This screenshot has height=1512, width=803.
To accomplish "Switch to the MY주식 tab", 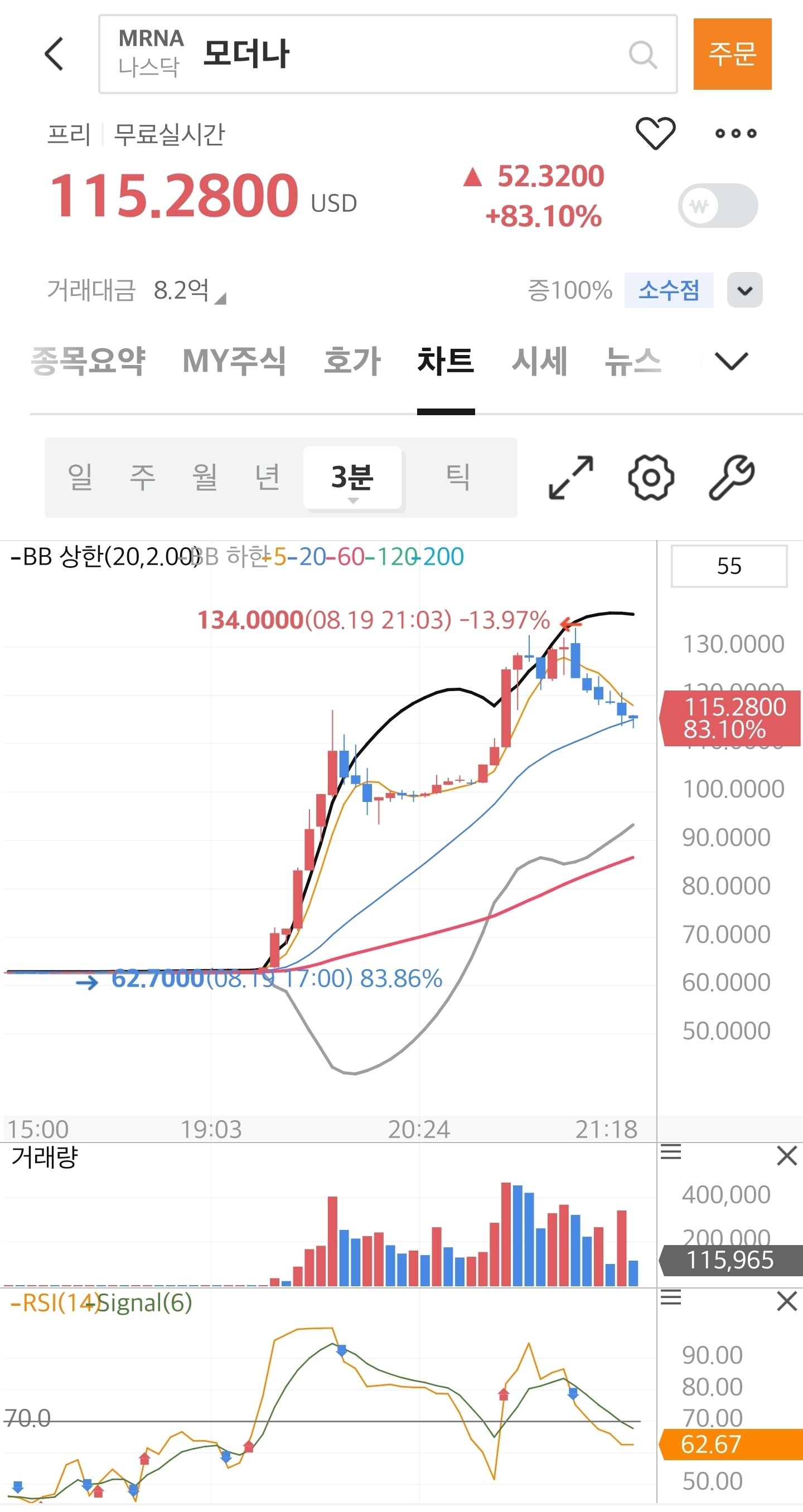I will coord(234,361).
